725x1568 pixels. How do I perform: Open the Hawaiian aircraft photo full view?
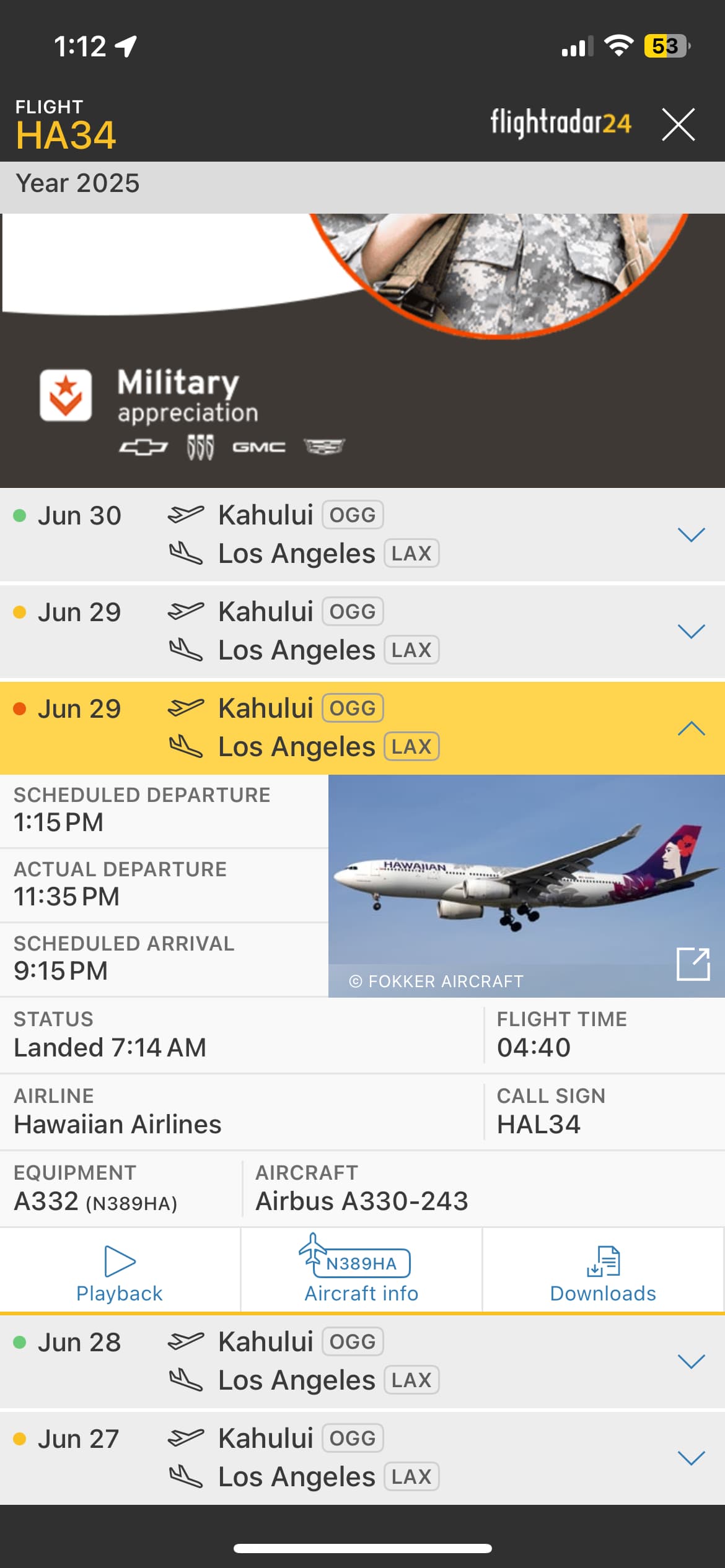point(693,964)
